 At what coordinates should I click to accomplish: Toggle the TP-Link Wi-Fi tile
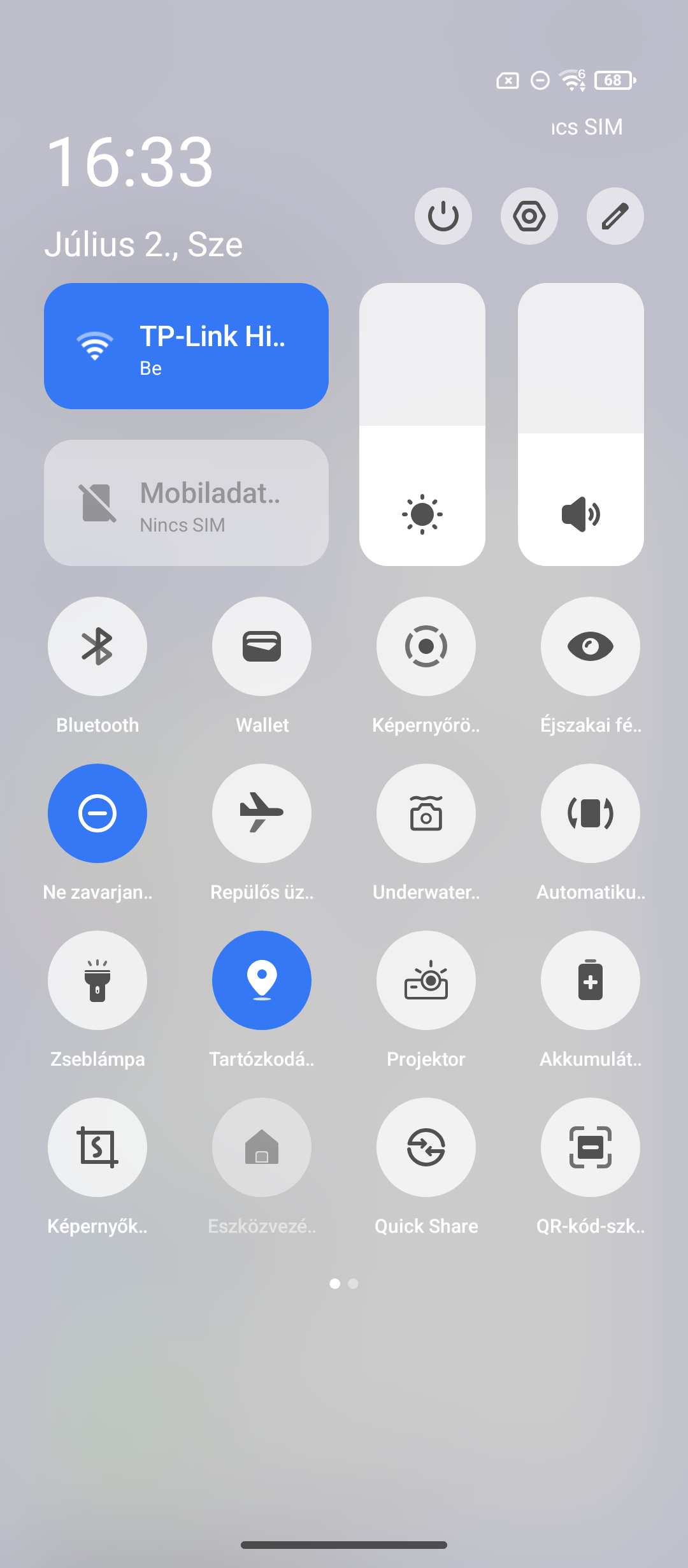(186, 346)
